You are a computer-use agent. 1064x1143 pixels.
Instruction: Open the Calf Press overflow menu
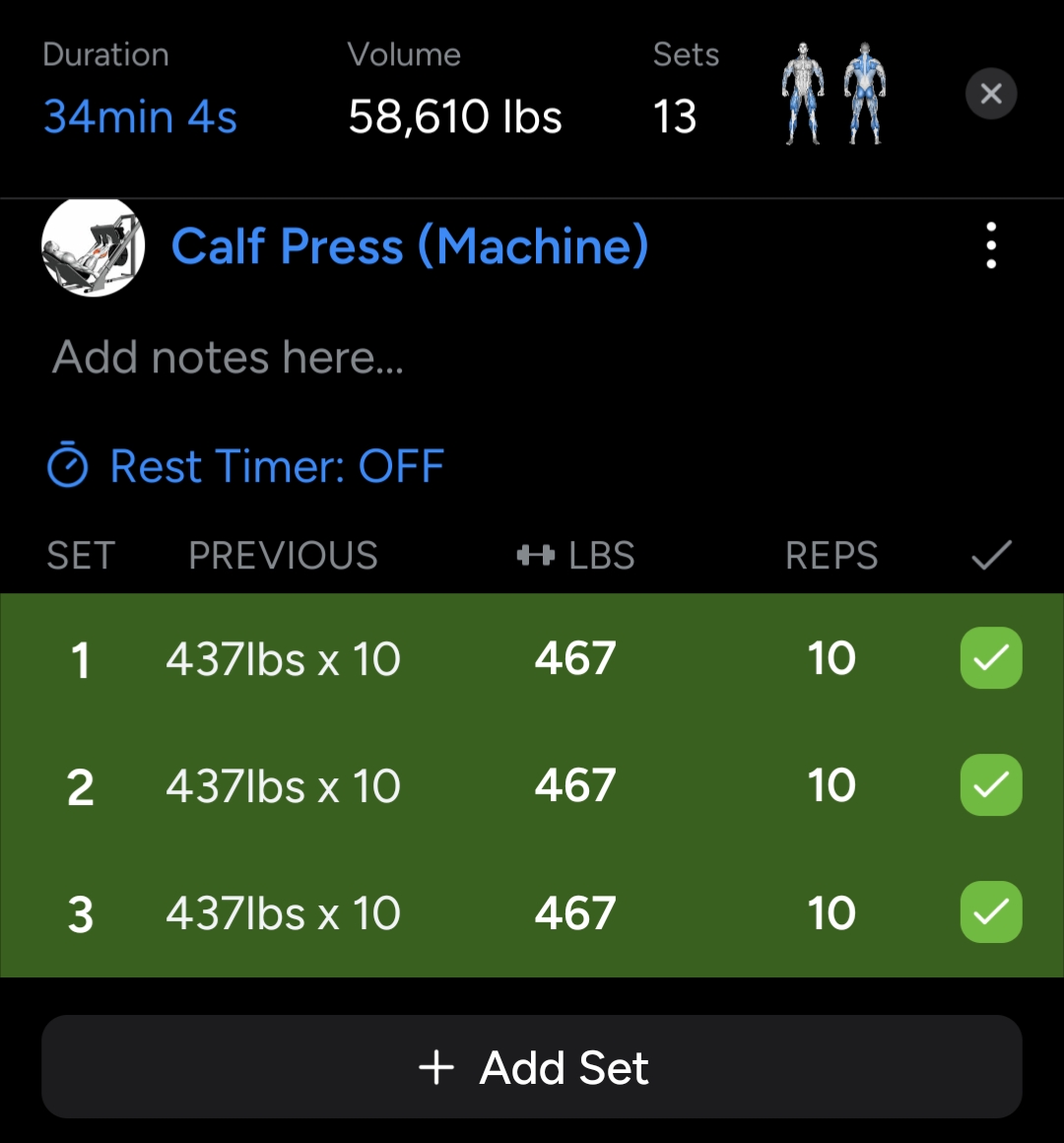coord(991,245)
